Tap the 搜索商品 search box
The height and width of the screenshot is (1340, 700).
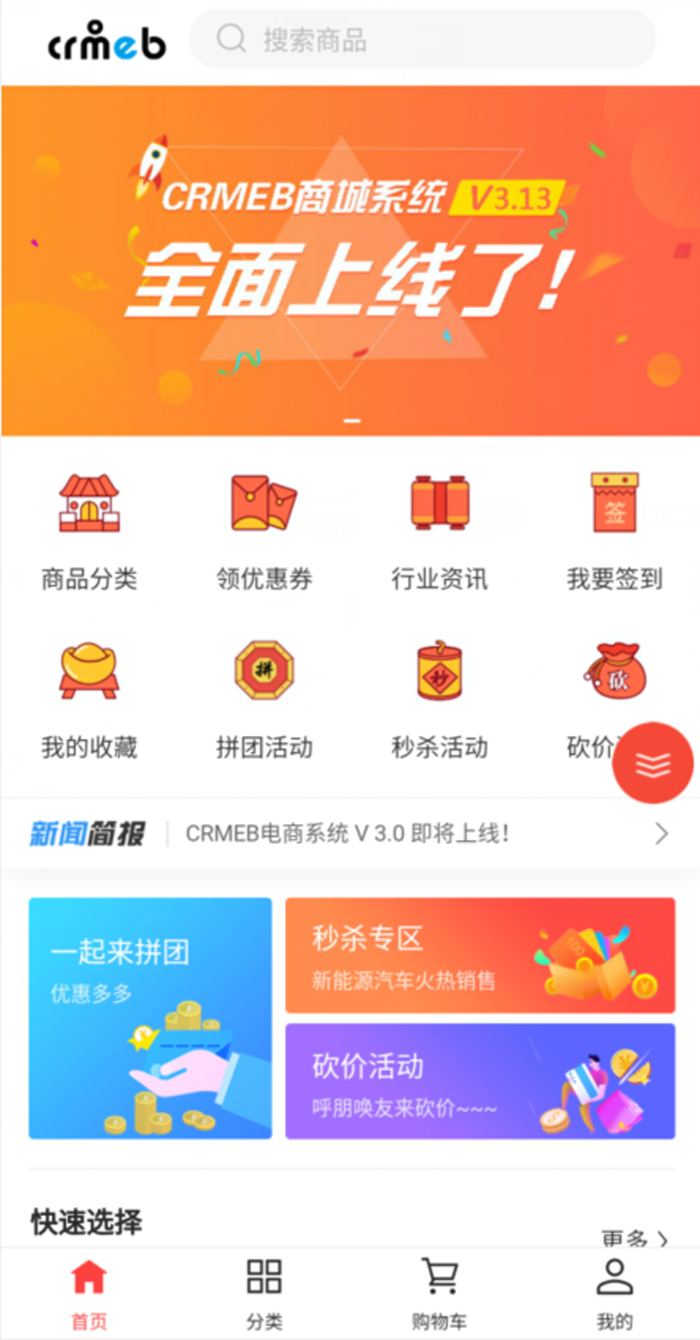[420, 40]
